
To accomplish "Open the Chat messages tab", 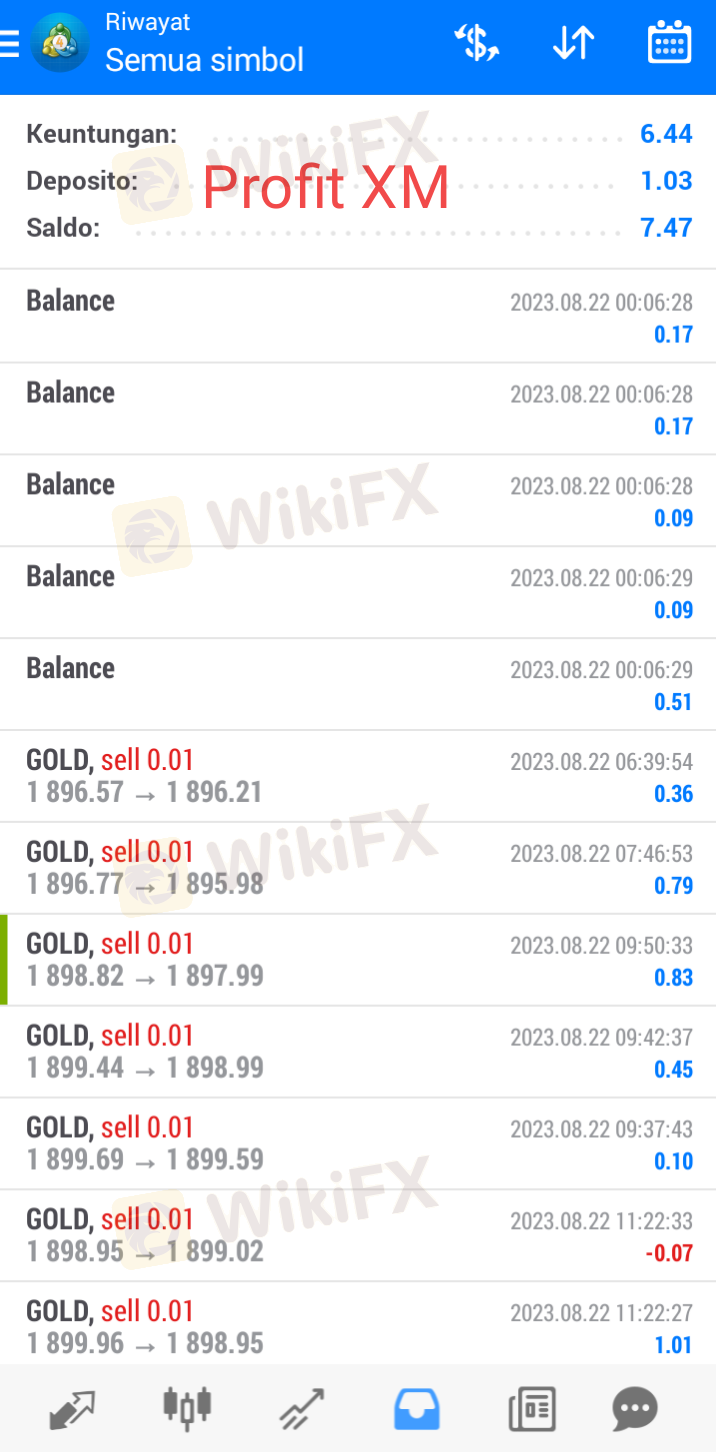I will click(635, 1410).
